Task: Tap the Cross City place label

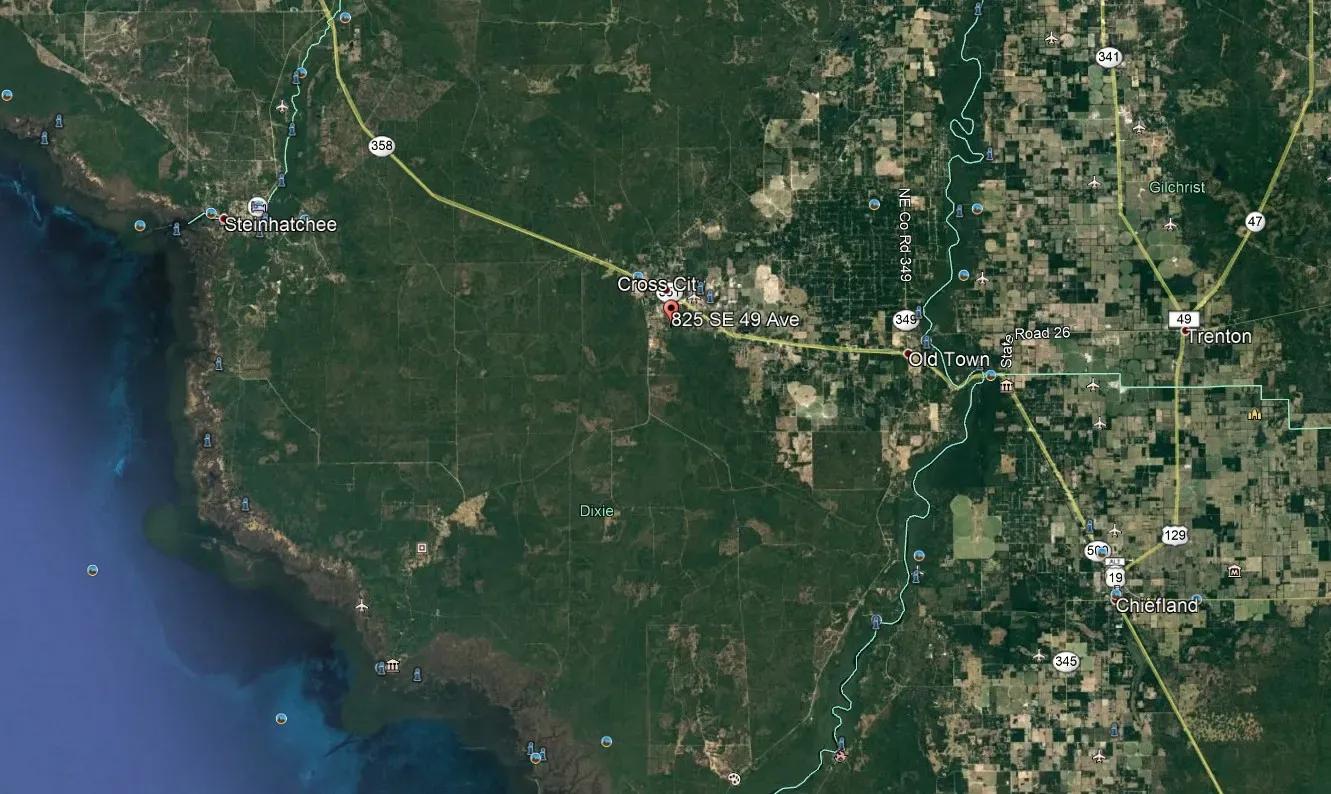Action: (656, 284)
